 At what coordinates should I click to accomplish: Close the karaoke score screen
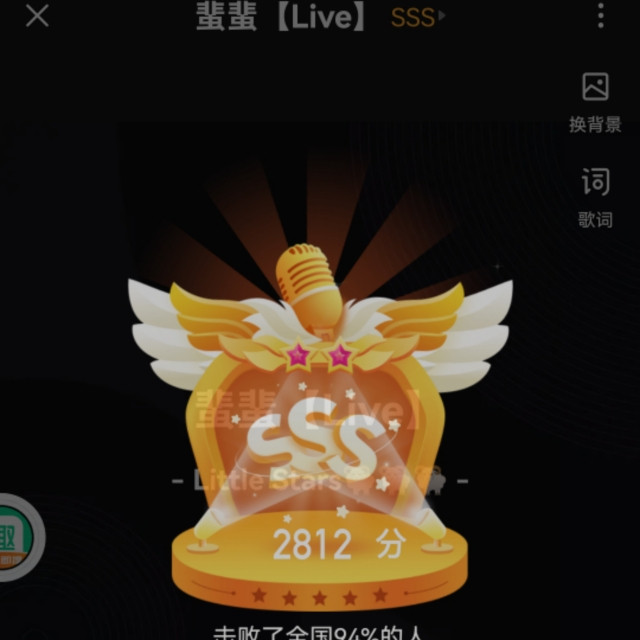click(37, 16)
